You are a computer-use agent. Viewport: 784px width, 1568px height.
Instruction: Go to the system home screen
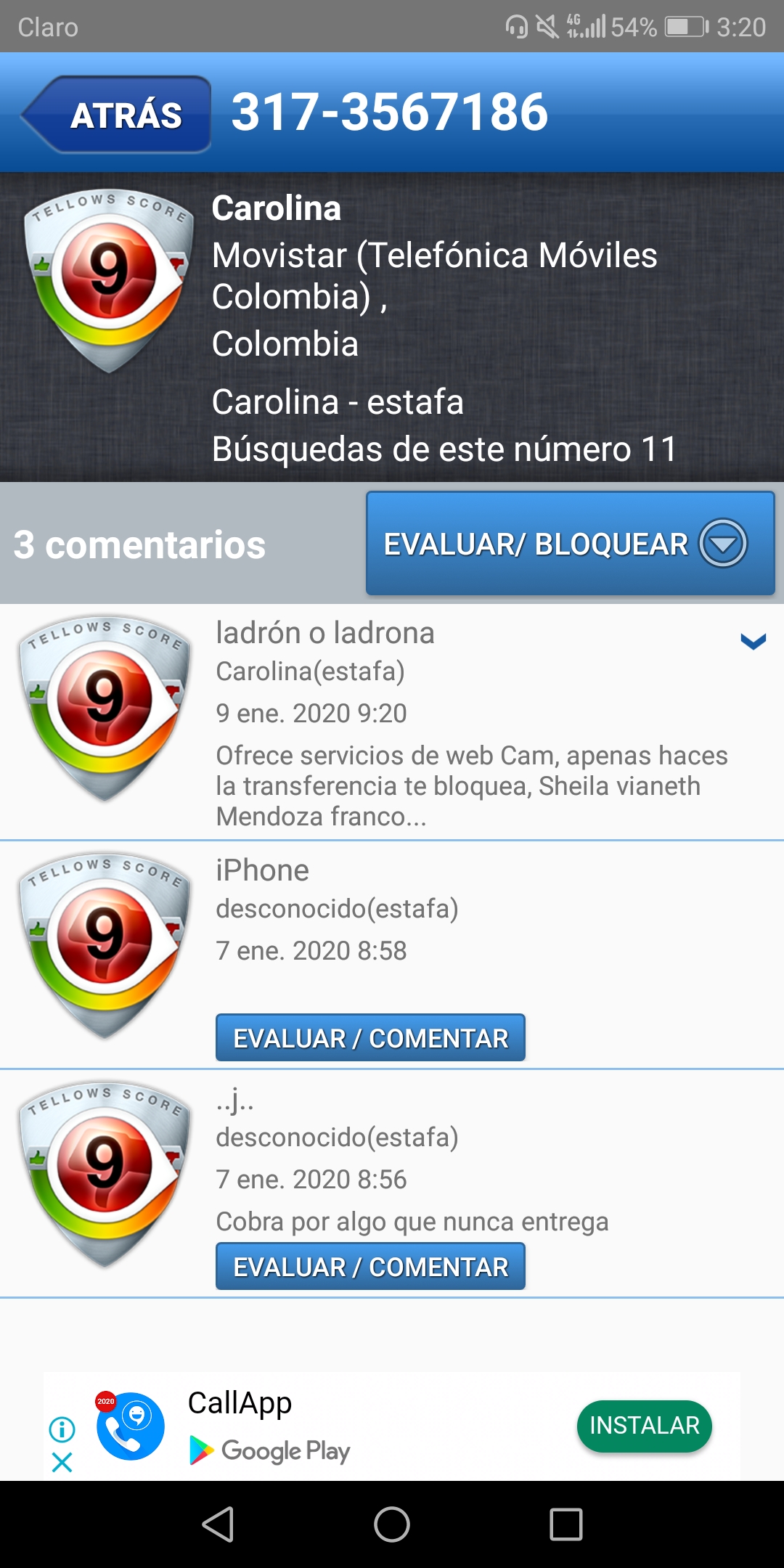[392, 1524]
